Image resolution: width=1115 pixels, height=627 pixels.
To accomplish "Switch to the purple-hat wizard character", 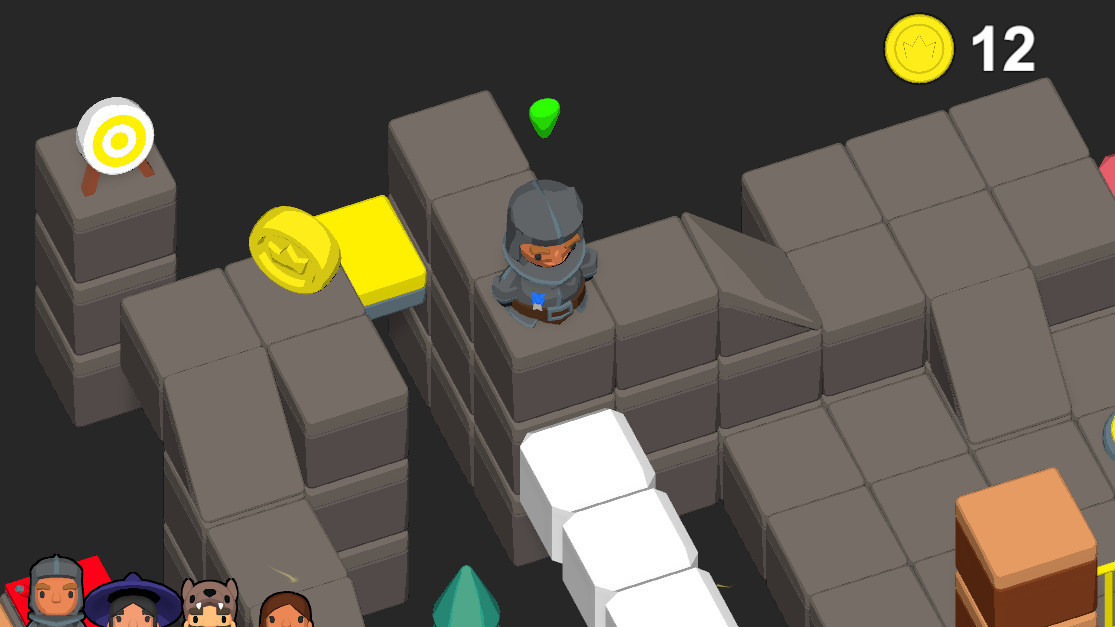I will pyautogui.click(x=131, y=603).
